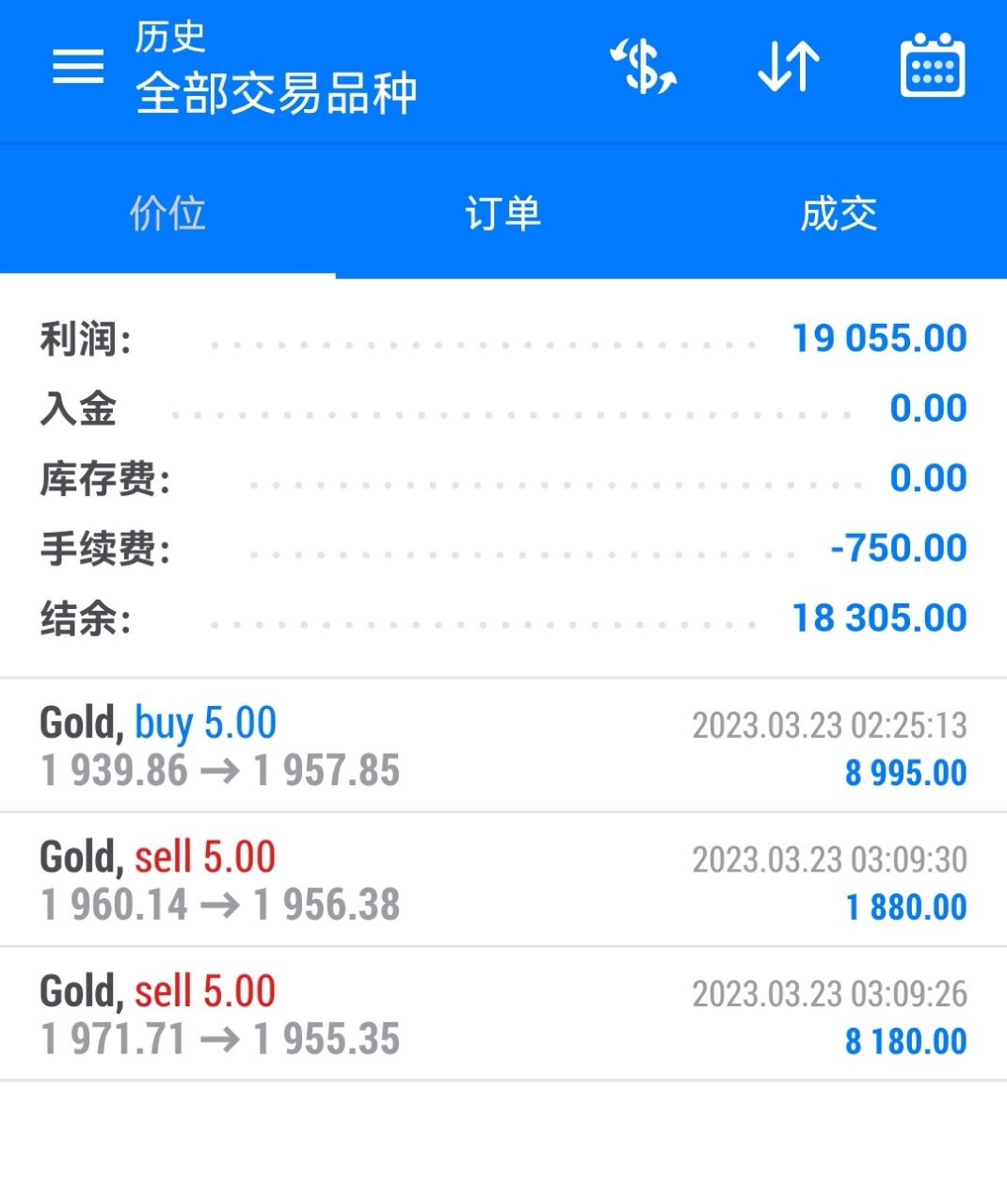Open the sort arrows option
The width and height of the screenshot is (1007, 1204).
[789, 66]
